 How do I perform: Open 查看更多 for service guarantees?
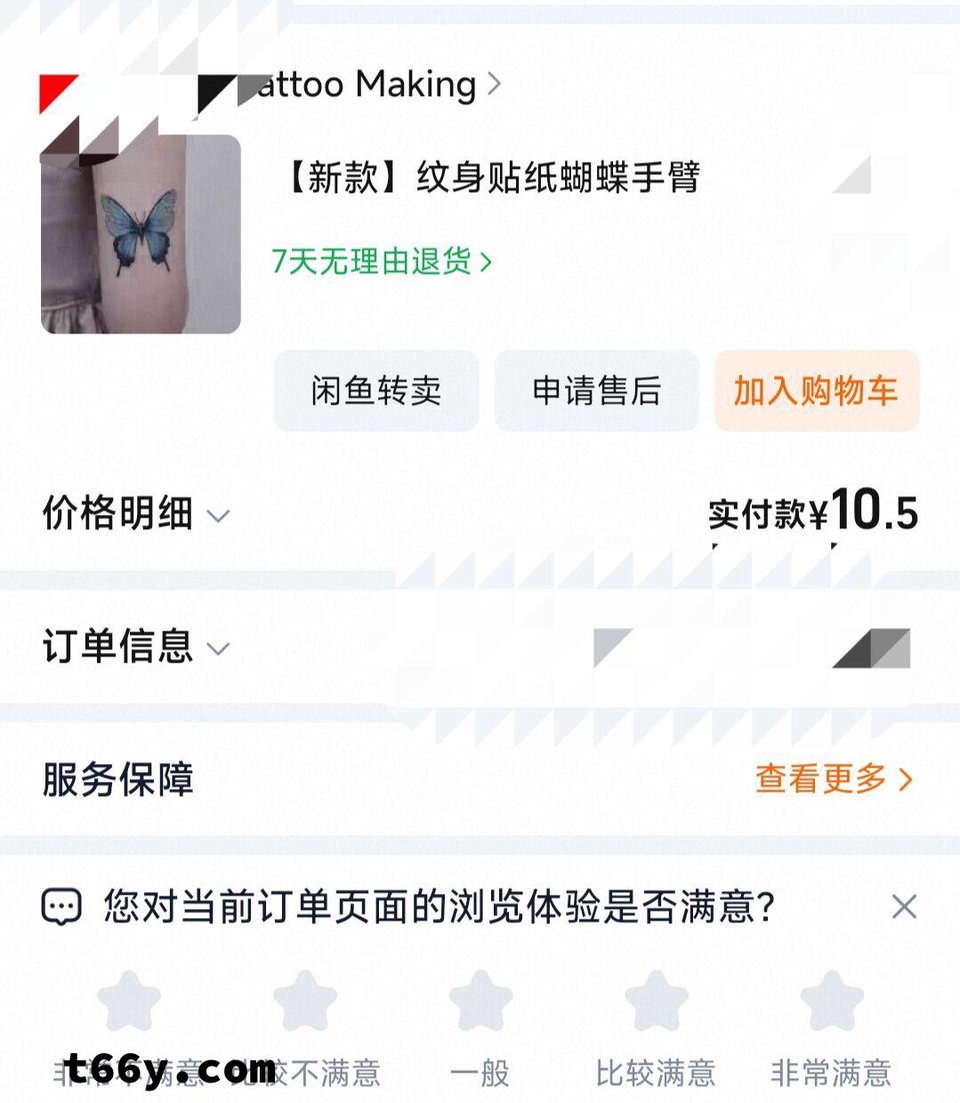coord(833,779)
